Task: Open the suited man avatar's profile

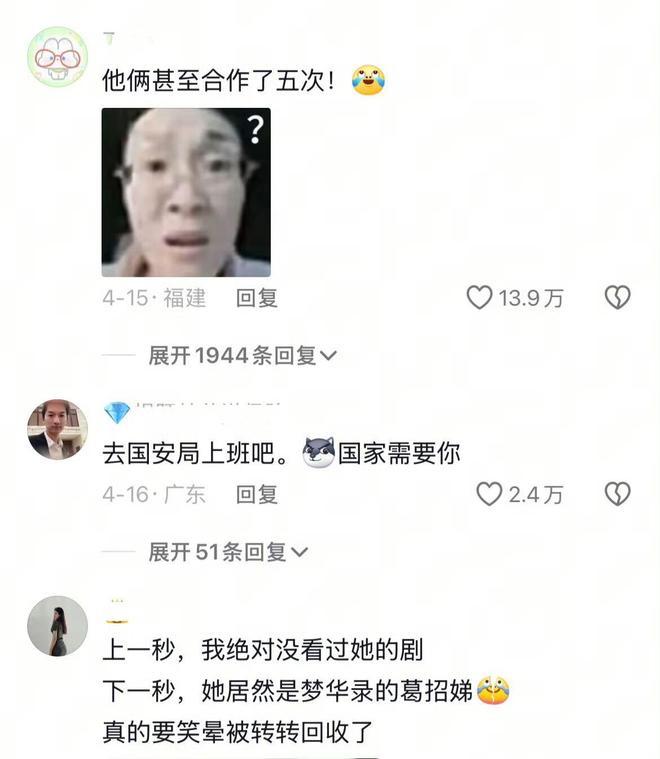Action: click(x=57, y=429)
